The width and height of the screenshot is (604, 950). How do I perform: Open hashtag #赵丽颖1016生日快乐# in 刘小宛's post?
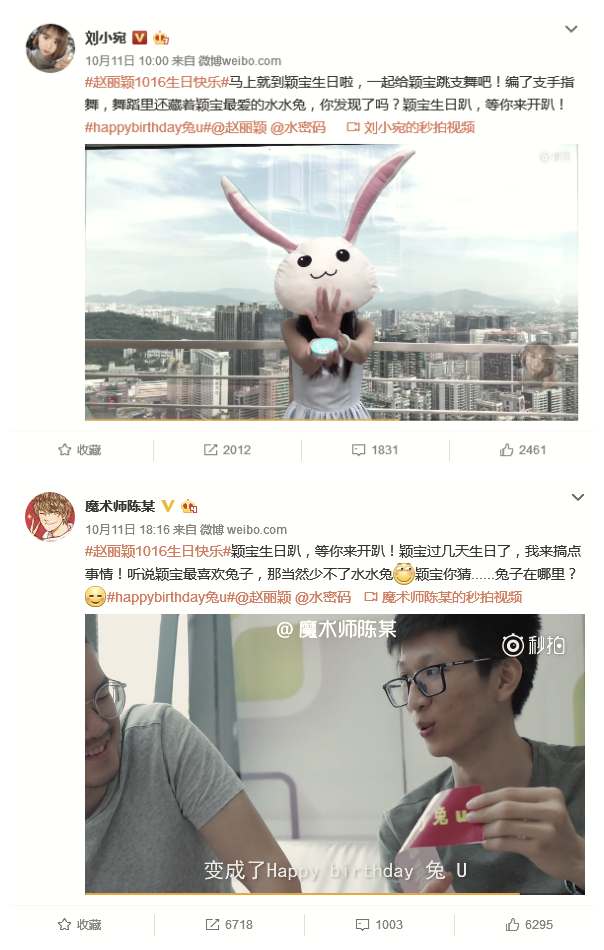(156, 82)
